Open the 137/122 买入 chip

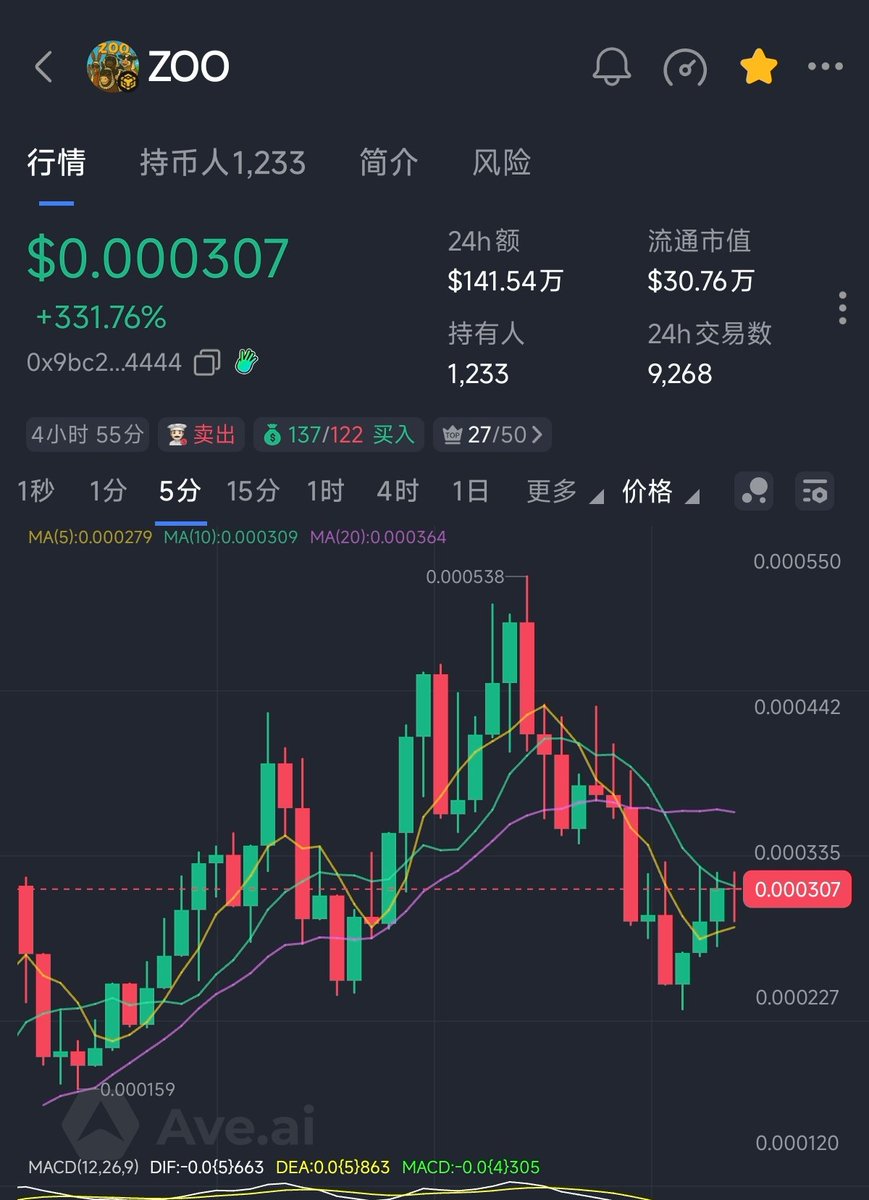(x=338, y=435)
